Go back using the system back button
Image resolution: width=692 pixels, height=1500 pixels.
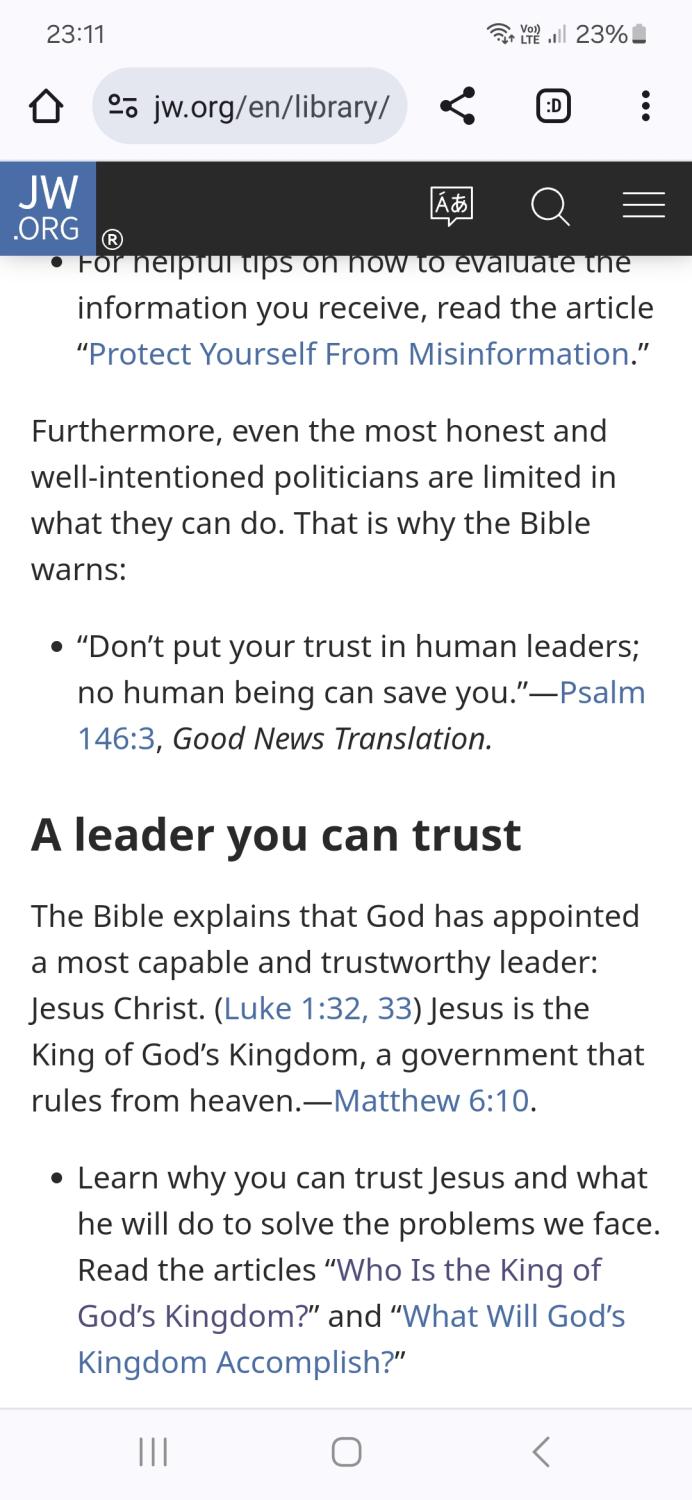pos(541,1452)
